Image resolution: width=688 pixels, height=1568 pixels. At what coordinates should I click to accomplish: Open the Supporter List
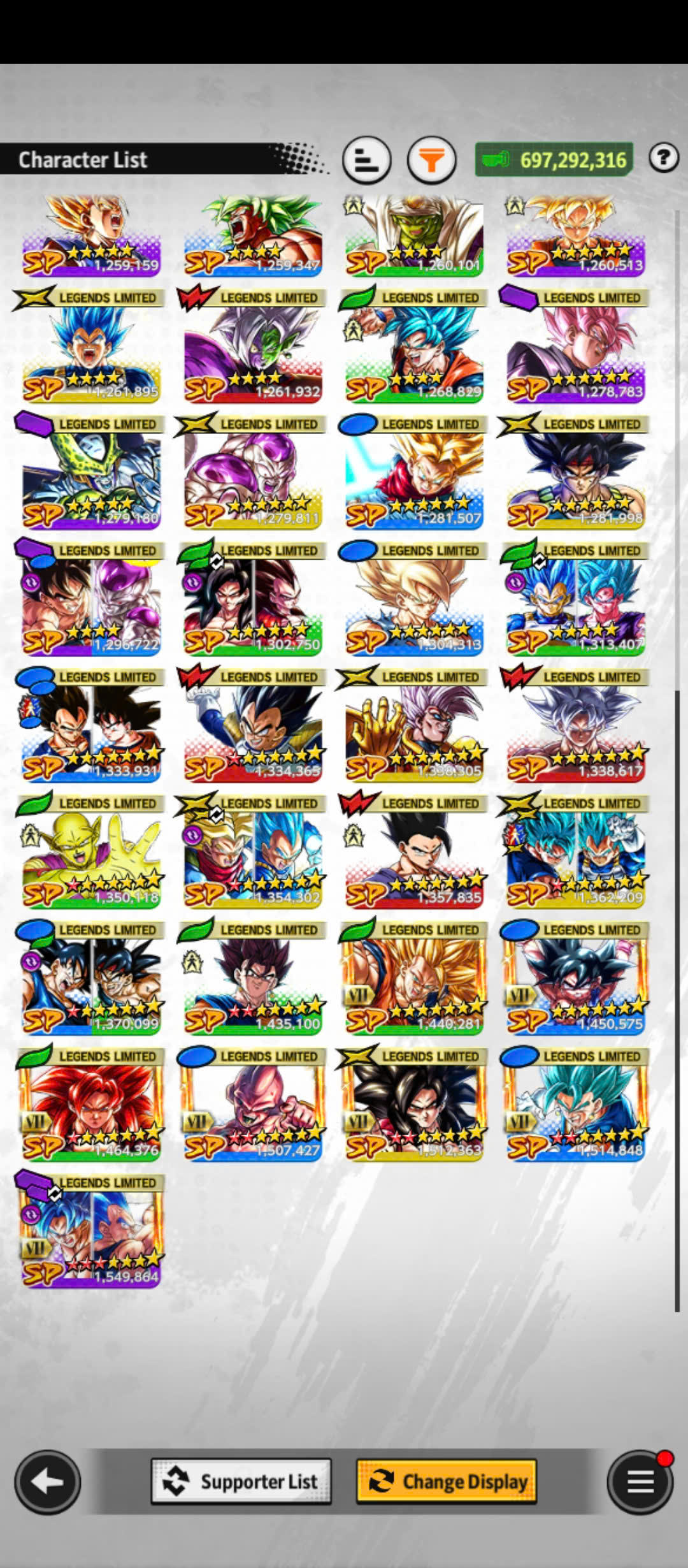[x=241, y=1481]
